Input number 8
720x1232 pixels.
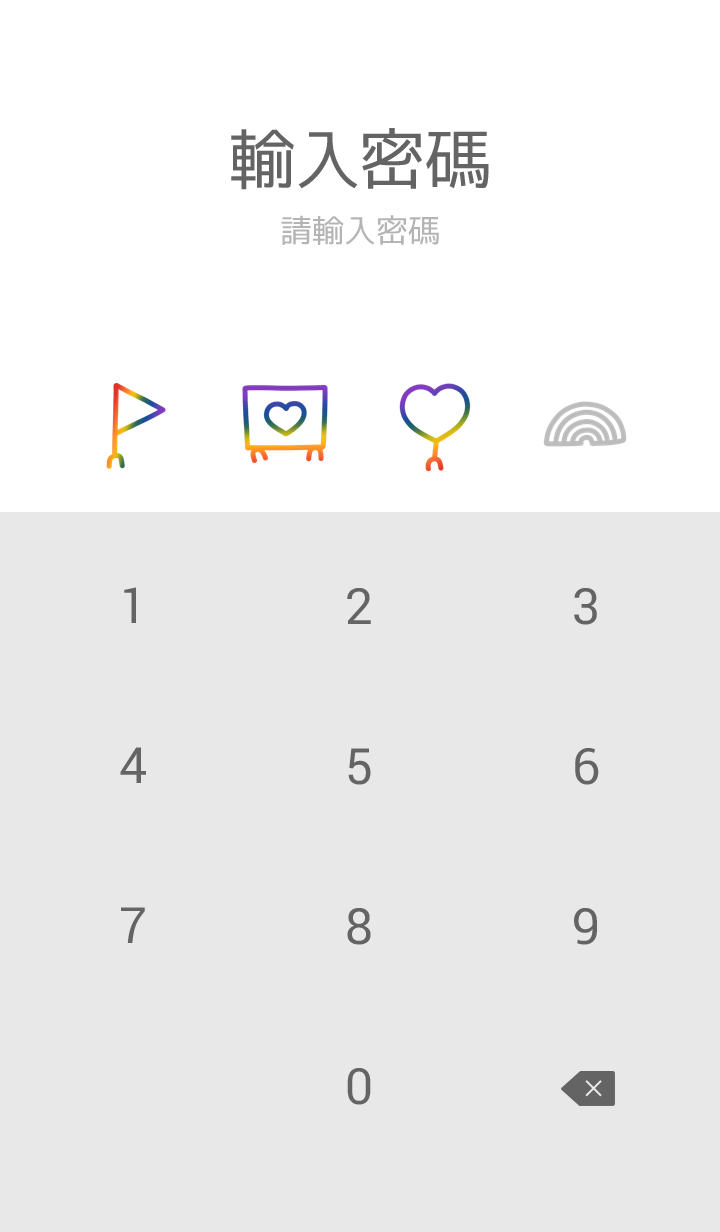pyautogui.click(x=359, y=927)
